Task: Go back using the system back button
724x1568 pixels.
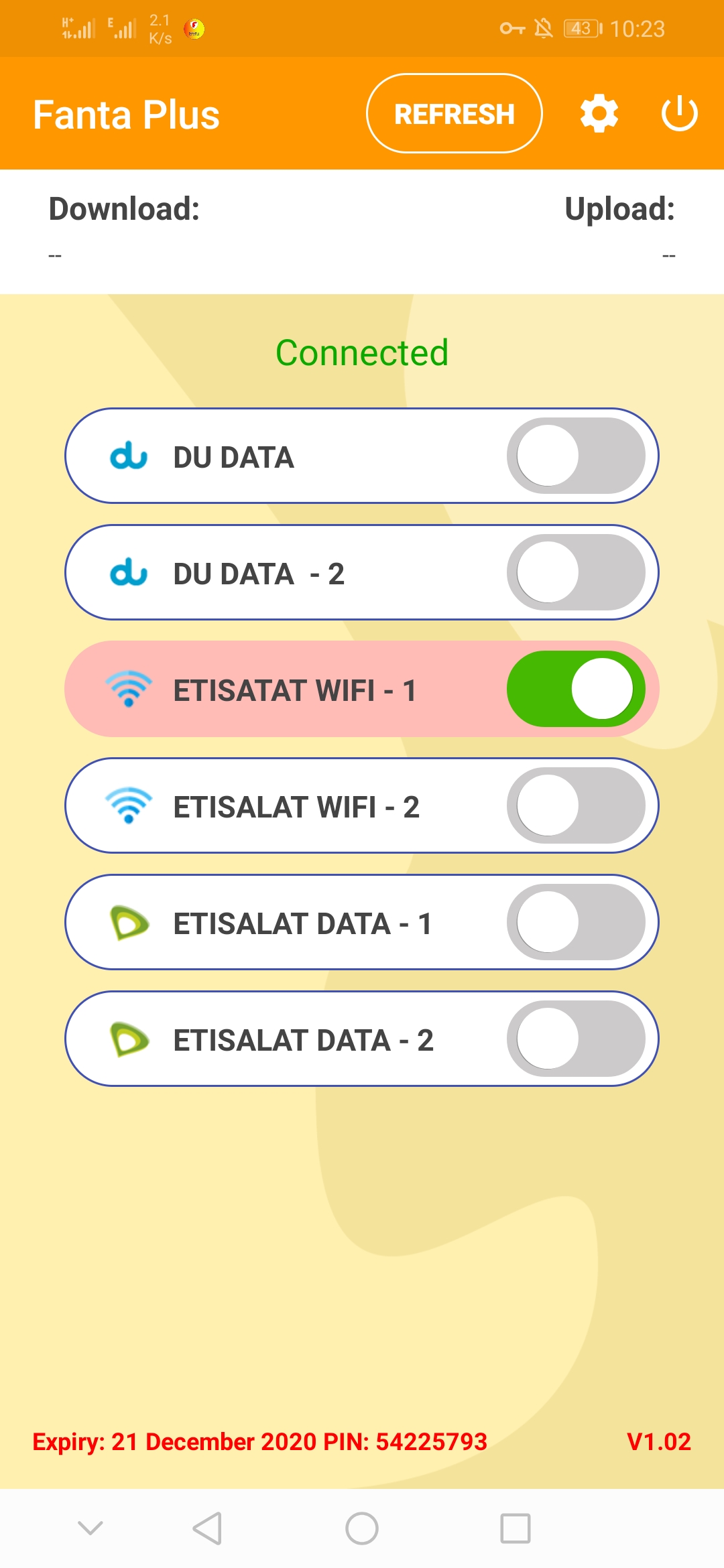Action: pos(207,1528)
